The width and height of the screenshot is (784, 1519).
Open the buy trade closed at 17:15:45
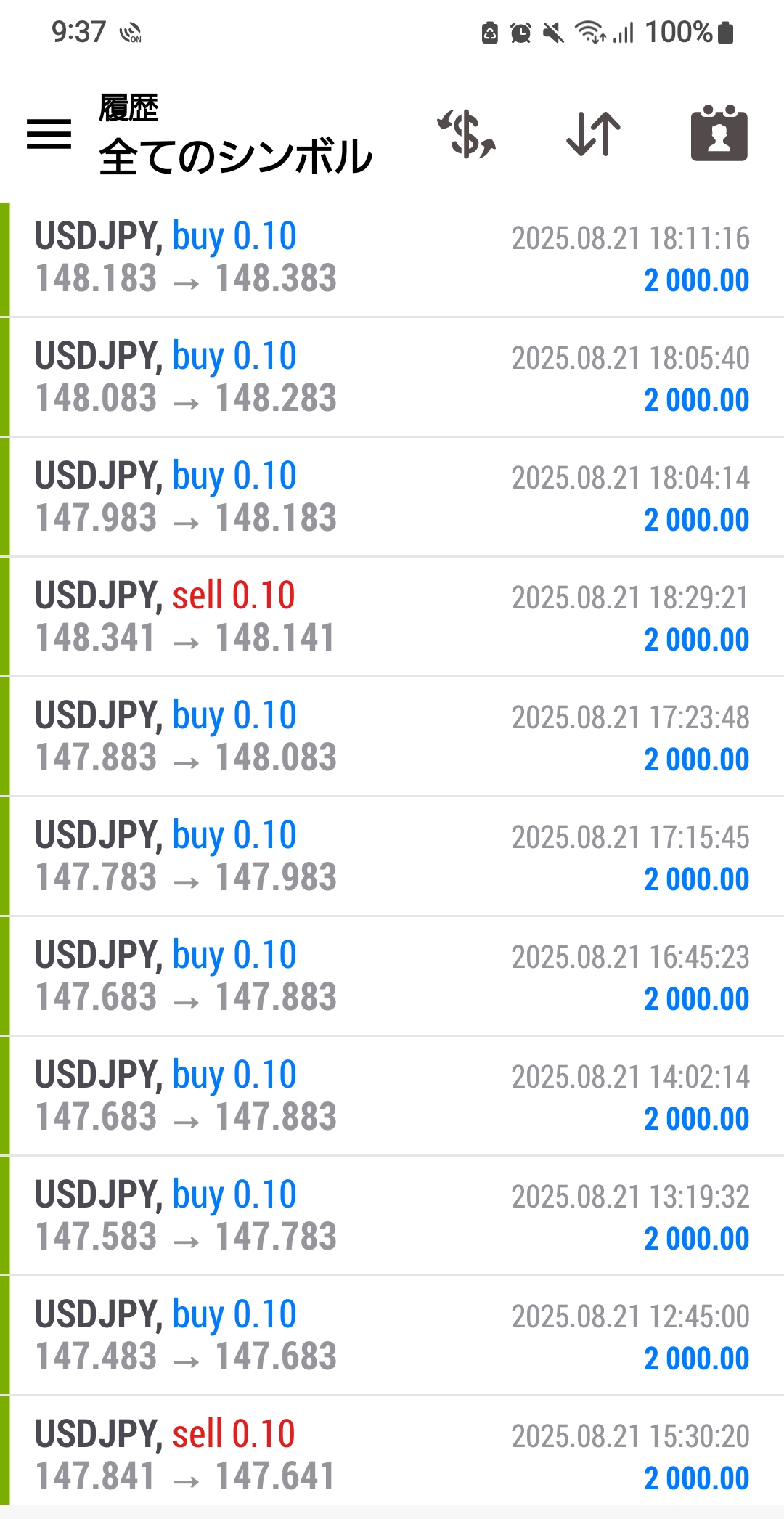tap(392, 857)
